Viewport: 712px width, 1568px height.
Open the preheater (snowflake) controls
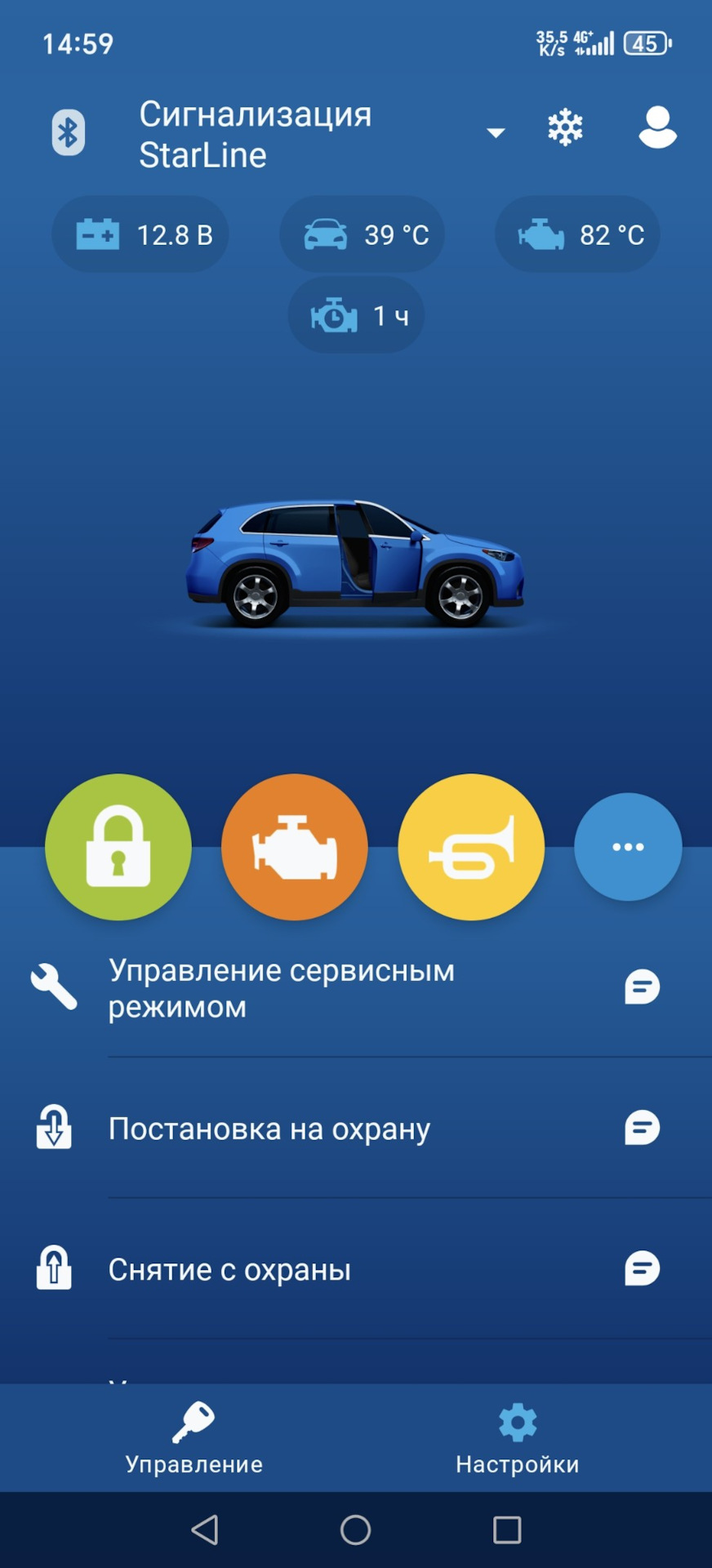564,127
